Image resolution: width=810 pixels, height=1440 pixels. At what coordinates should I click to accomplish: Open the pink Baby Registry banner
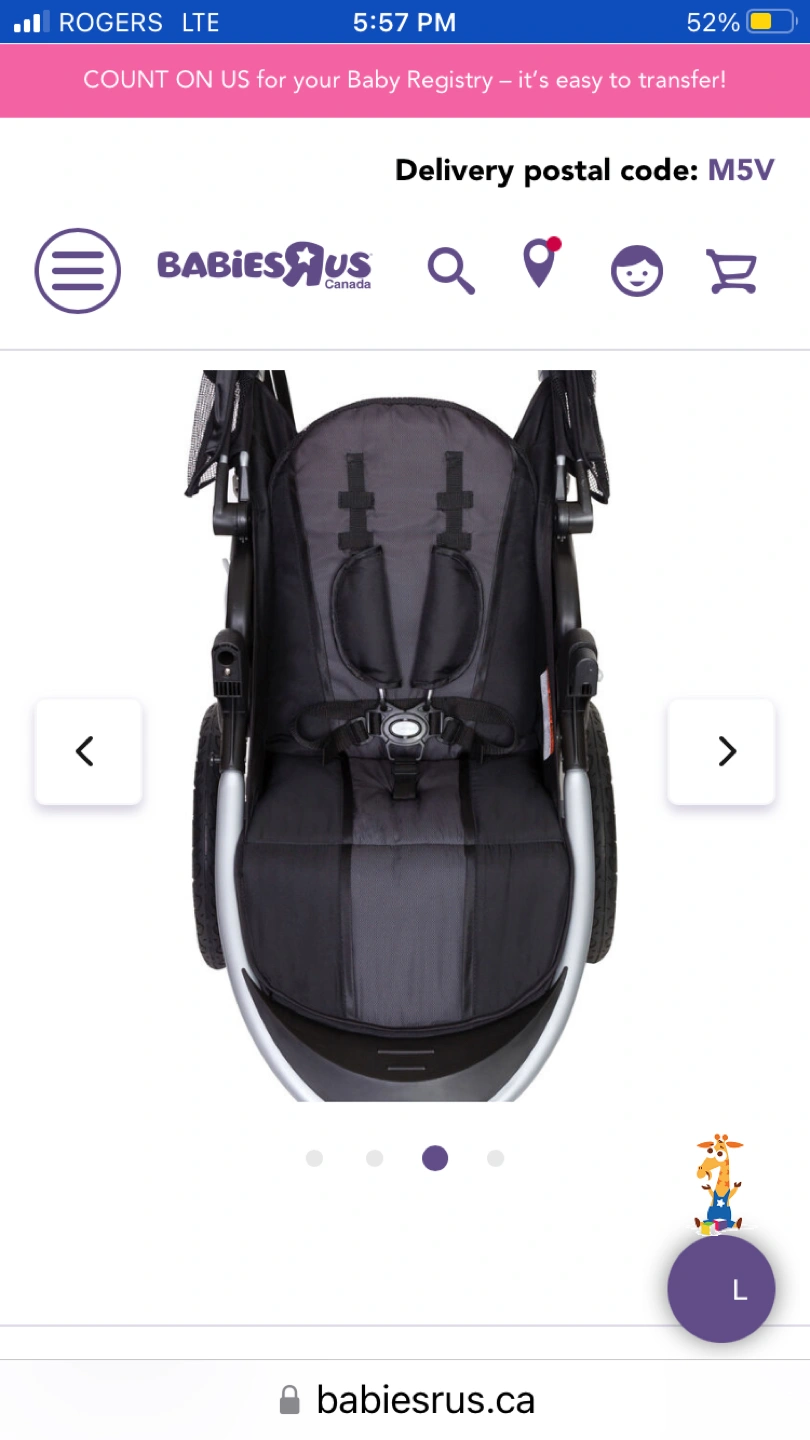(x=405, y=80)
